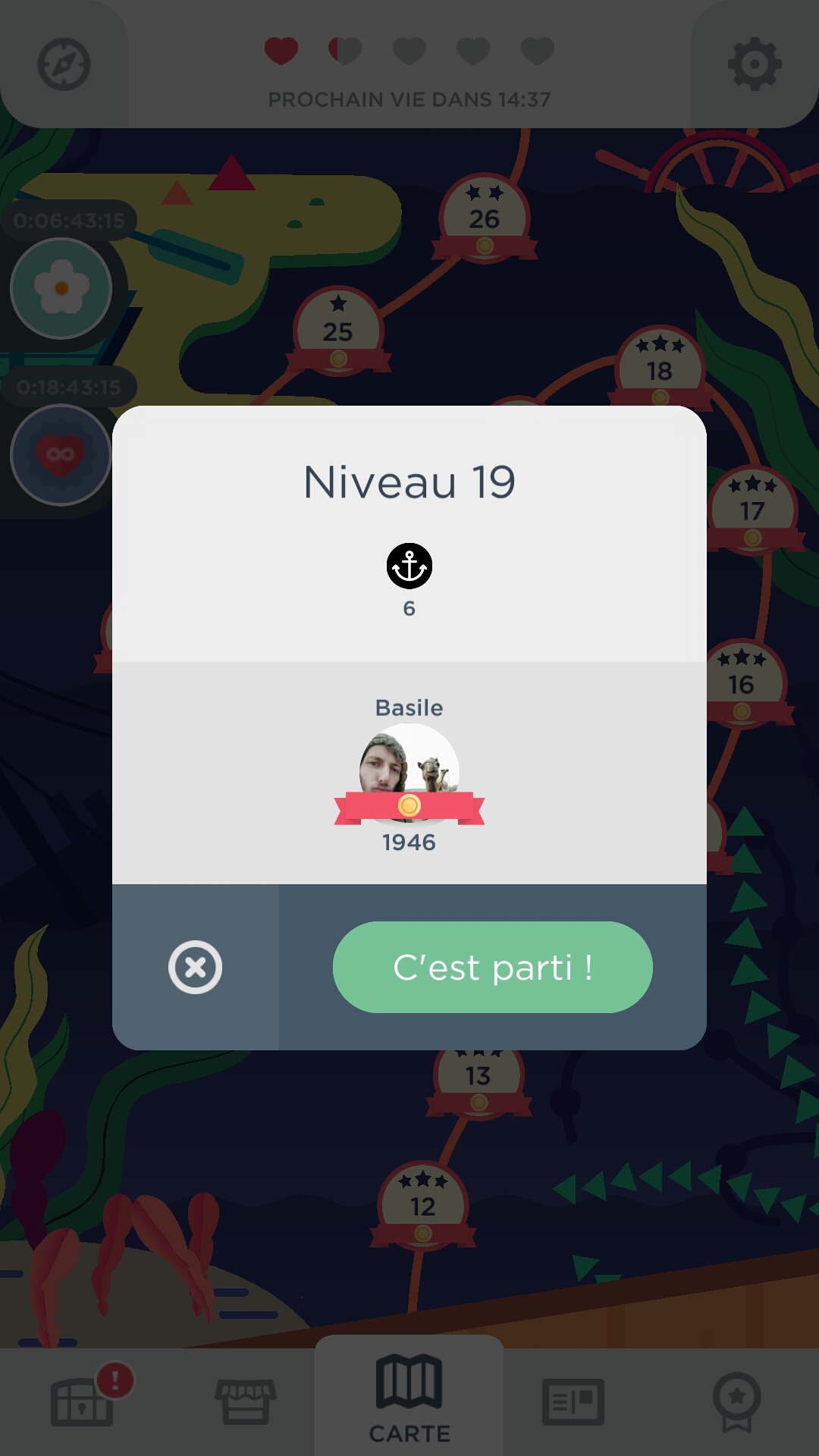Open the compass icon
This screenshot has width=819, height=1456.
64,64
